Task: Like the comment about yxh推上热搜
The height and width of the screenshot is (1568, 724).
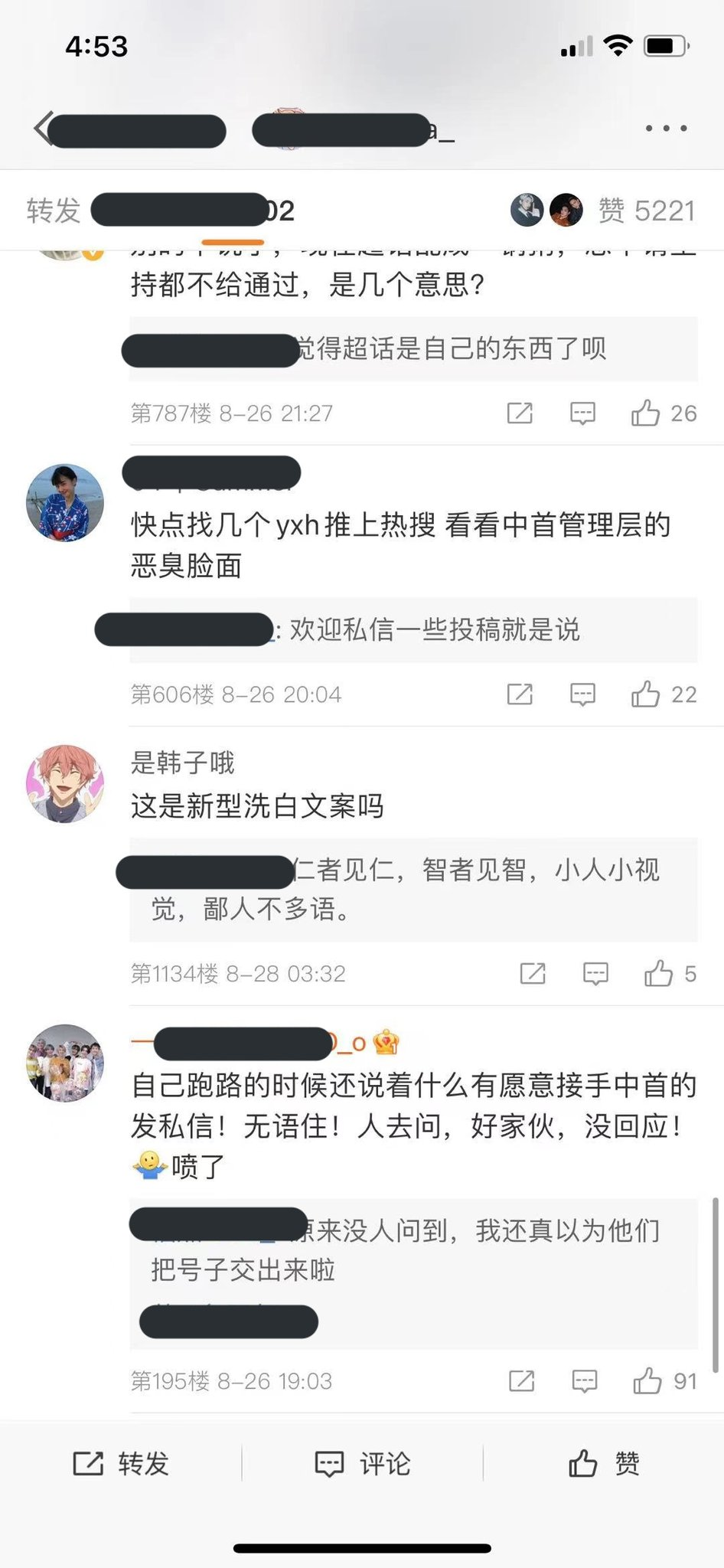Action: click(645, 694)
